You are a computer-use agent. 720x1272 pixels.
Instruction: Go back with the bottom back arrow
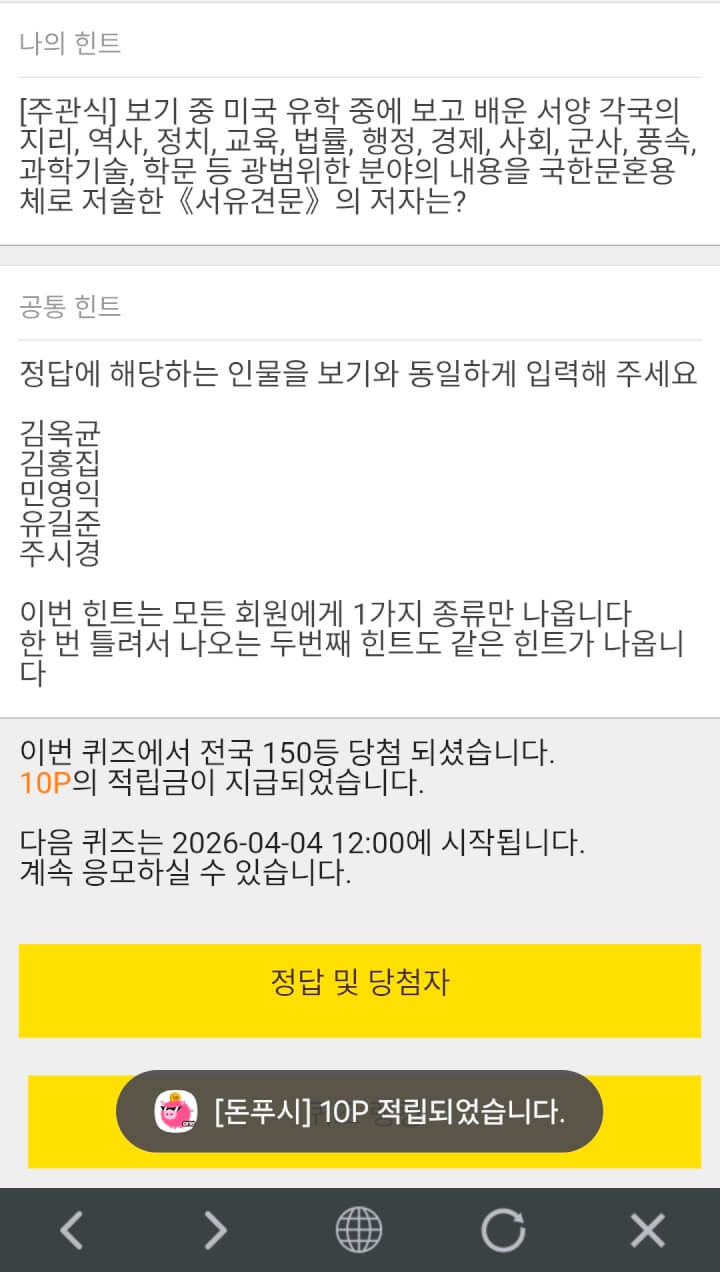[71, 1230]
